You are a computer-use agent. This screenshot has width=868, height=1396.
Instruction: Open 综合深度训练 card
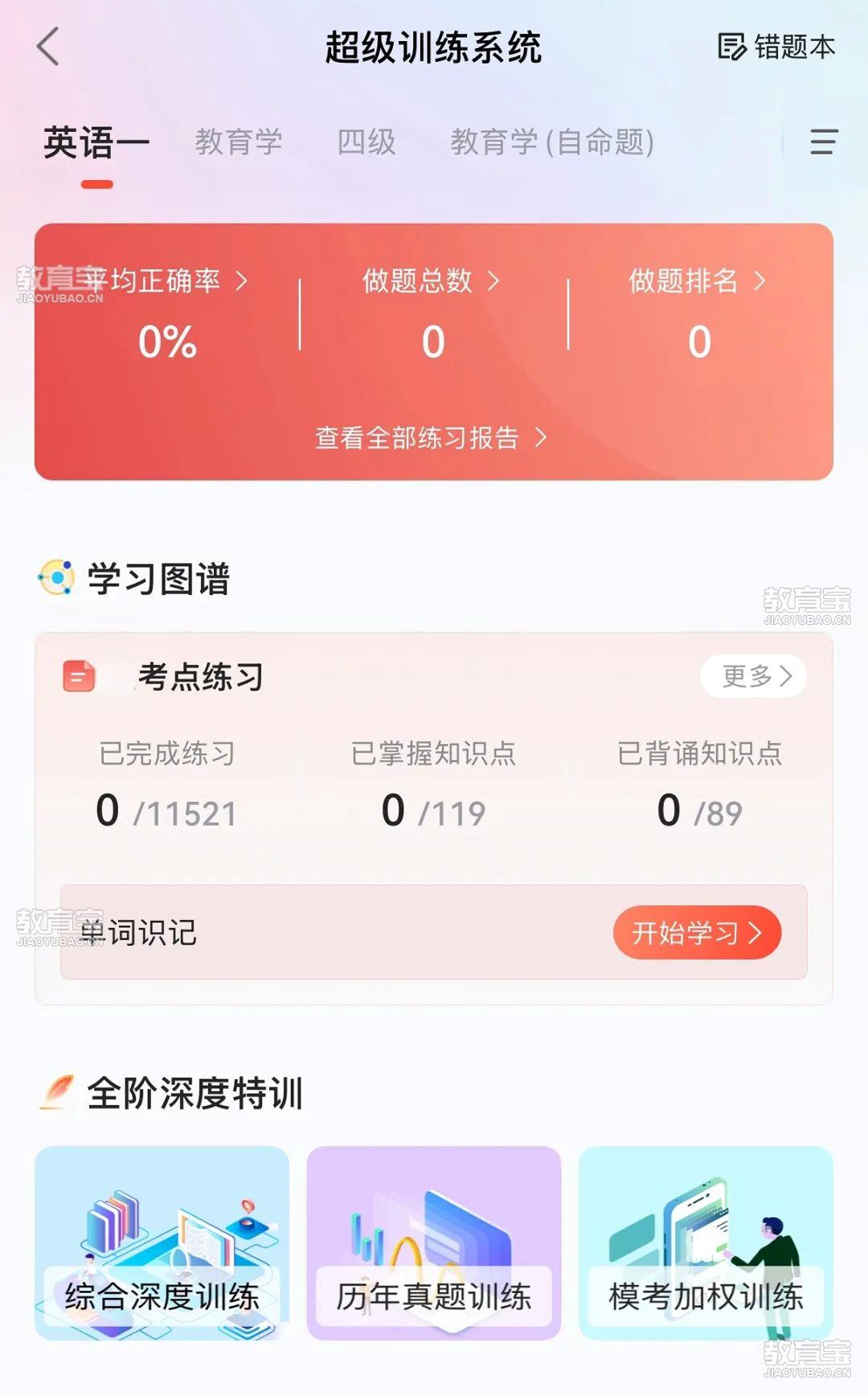[x=162, y=1243]
